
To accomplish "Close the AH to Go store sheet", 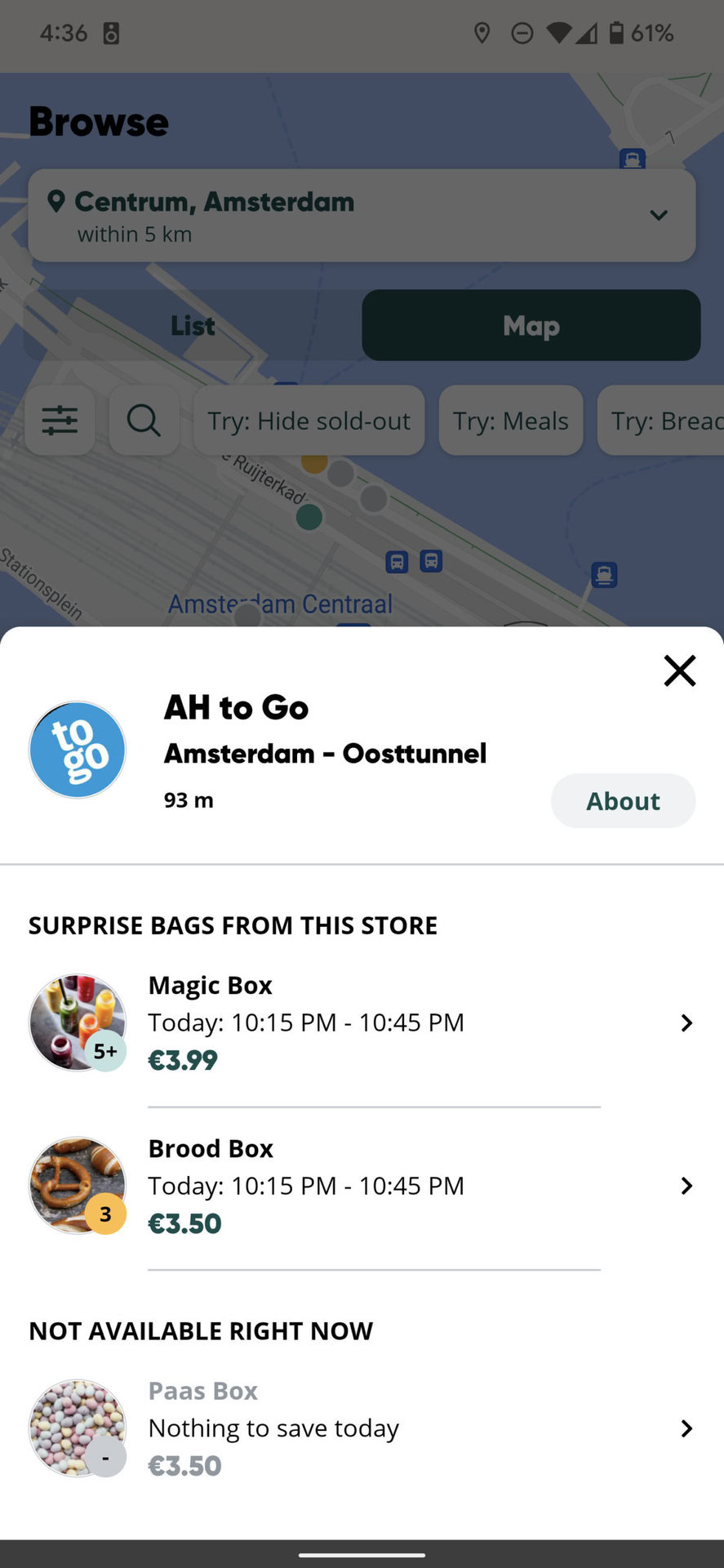I will 679,670.
